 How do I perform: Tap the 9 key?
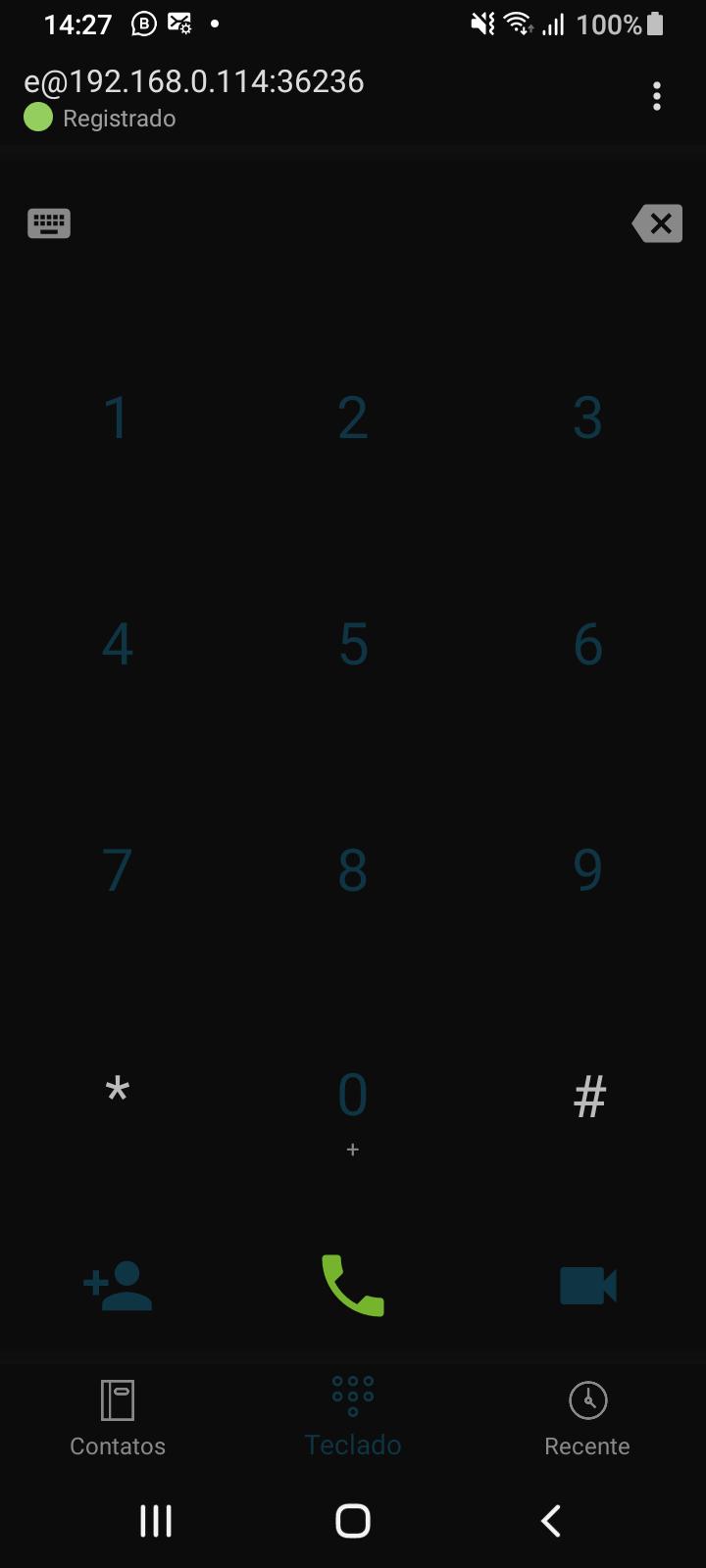click(588, 870)
